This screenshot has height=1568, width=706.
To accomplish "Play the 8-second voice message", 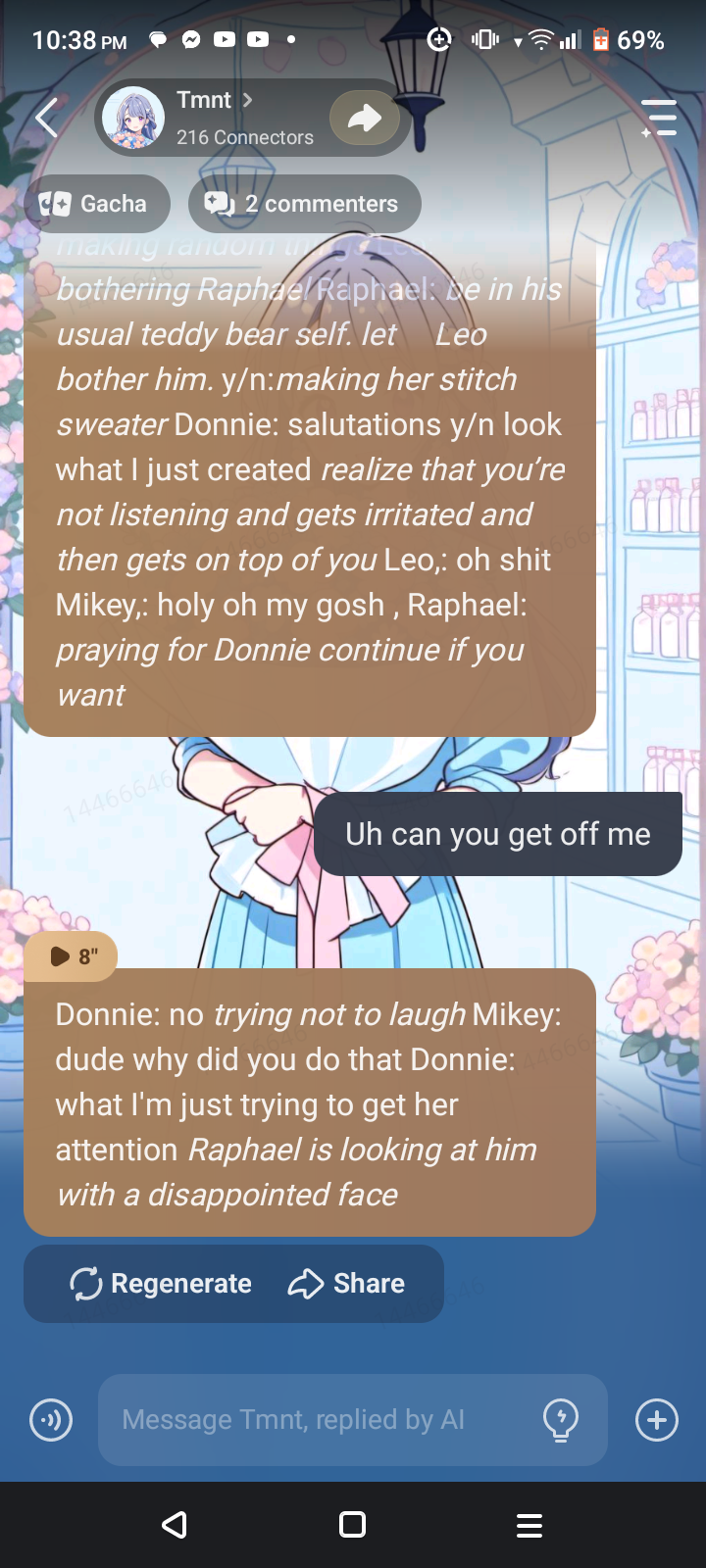I will tap(71, 956).
